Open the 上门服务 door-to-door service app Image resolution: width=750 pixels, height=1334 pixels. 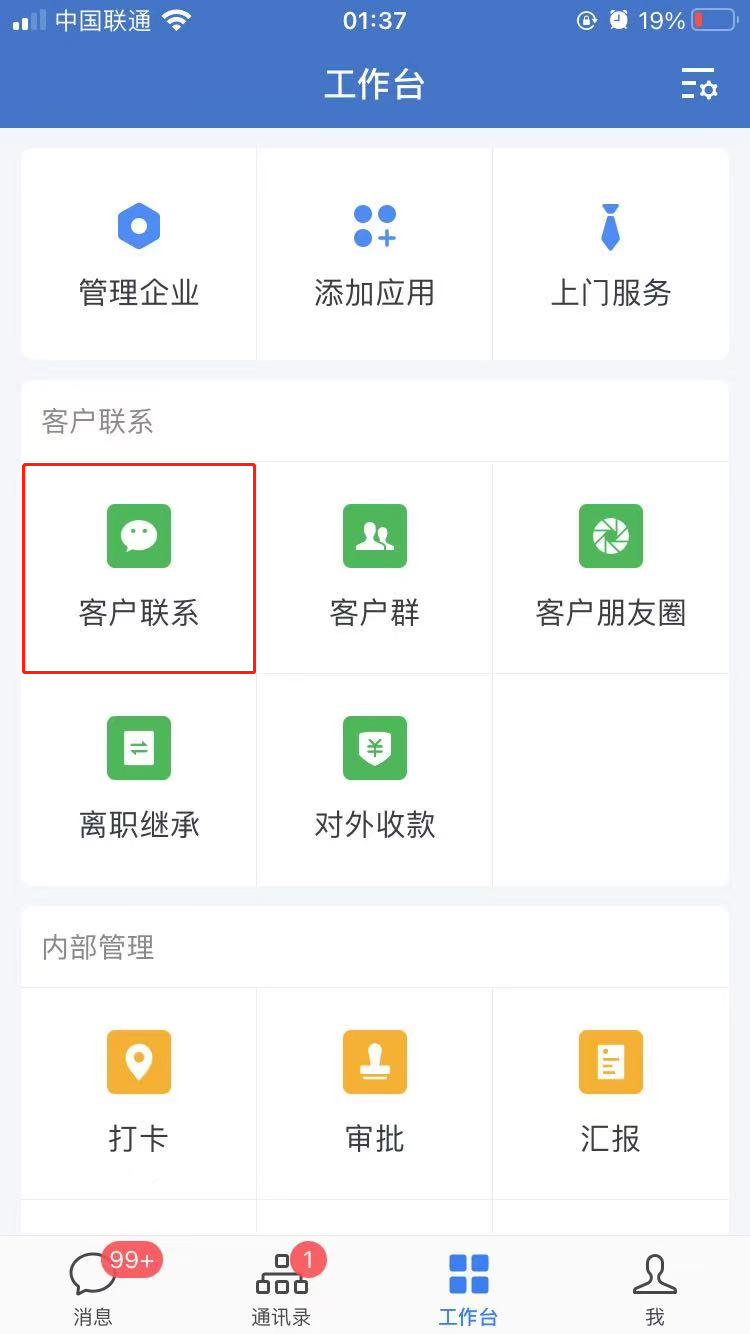[610, 254]
